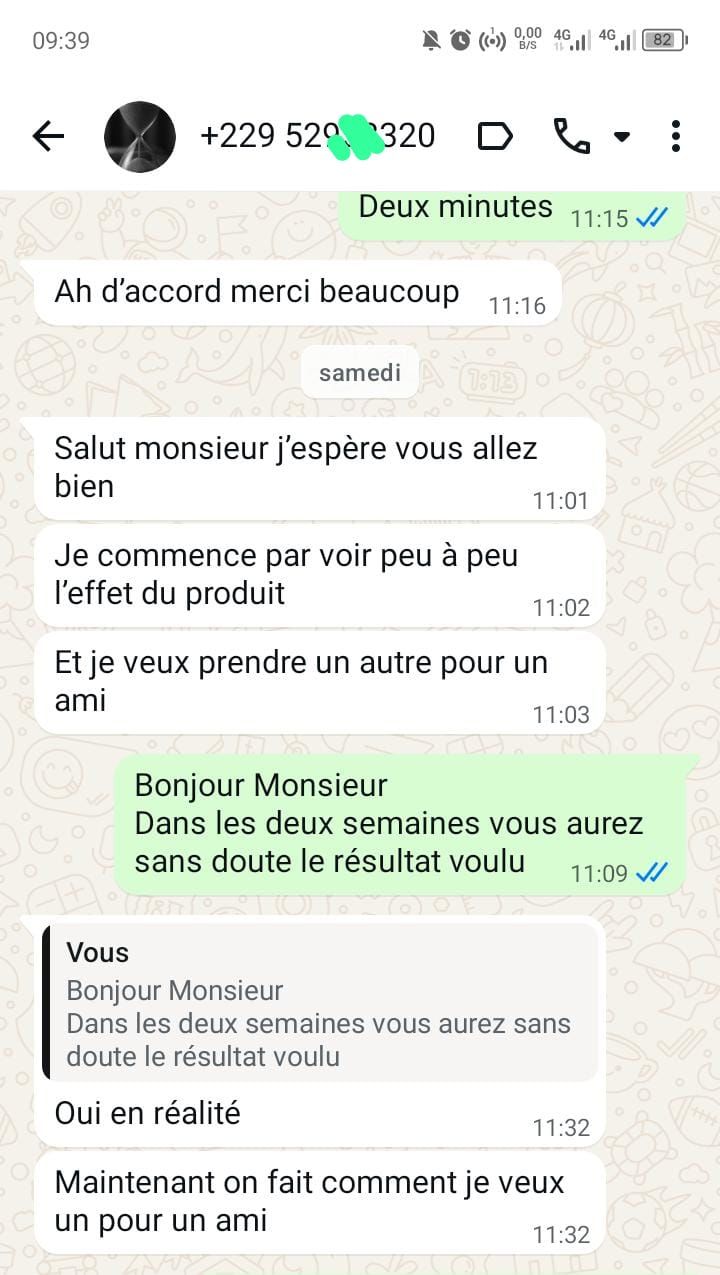Open contact info for the +229 number

click(x=317, y=136)
